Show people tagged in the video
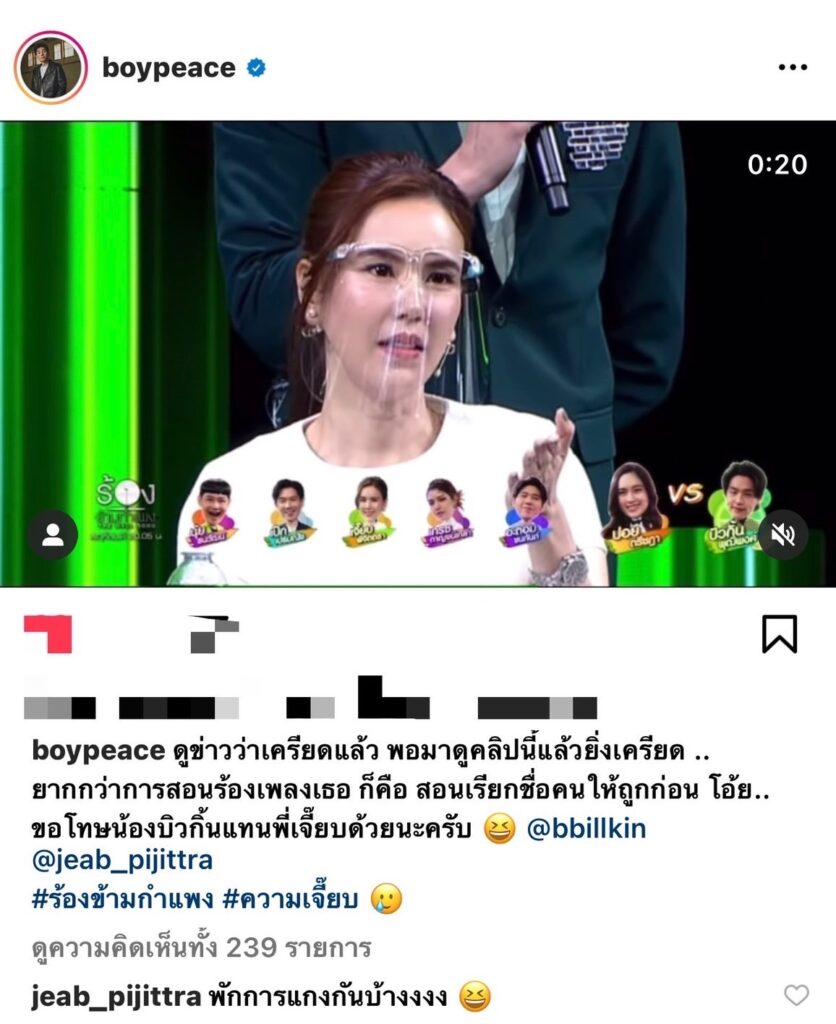This screenshot has height=1024, width=836. point(52,534)
